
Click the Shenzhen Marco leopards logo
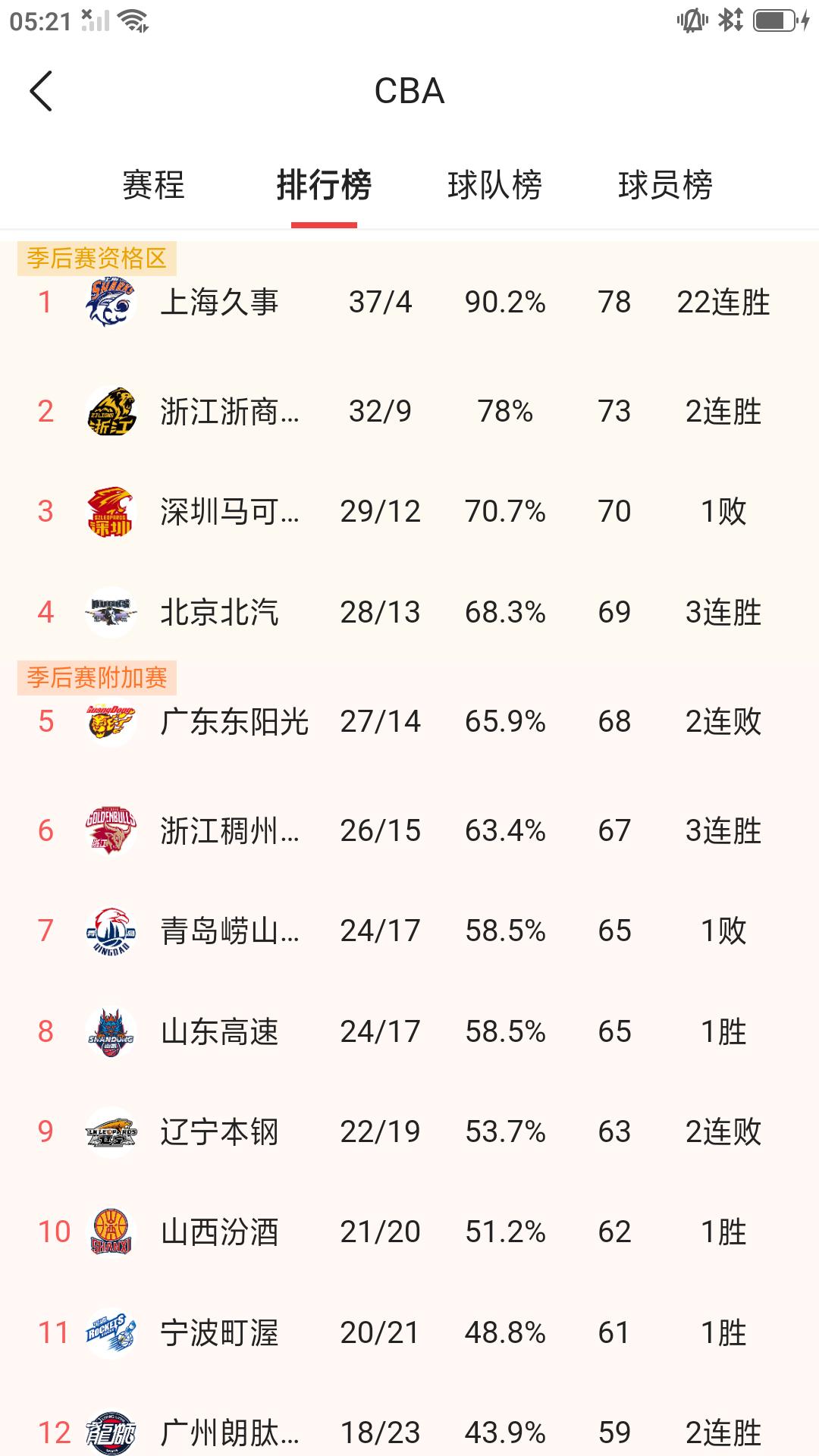[x=111, y=512]
